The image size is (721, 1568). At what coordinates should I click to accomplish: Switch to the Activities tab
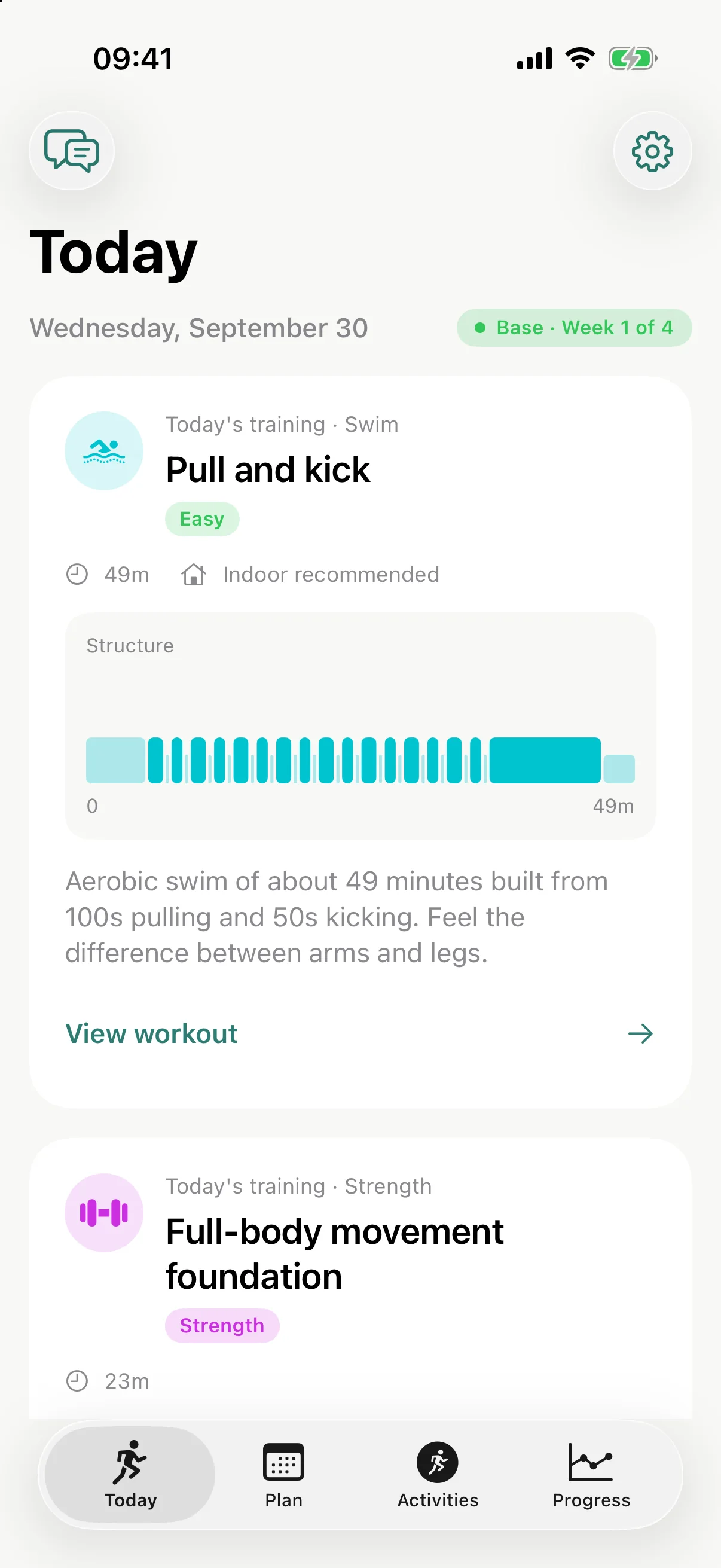[438, 1474]
